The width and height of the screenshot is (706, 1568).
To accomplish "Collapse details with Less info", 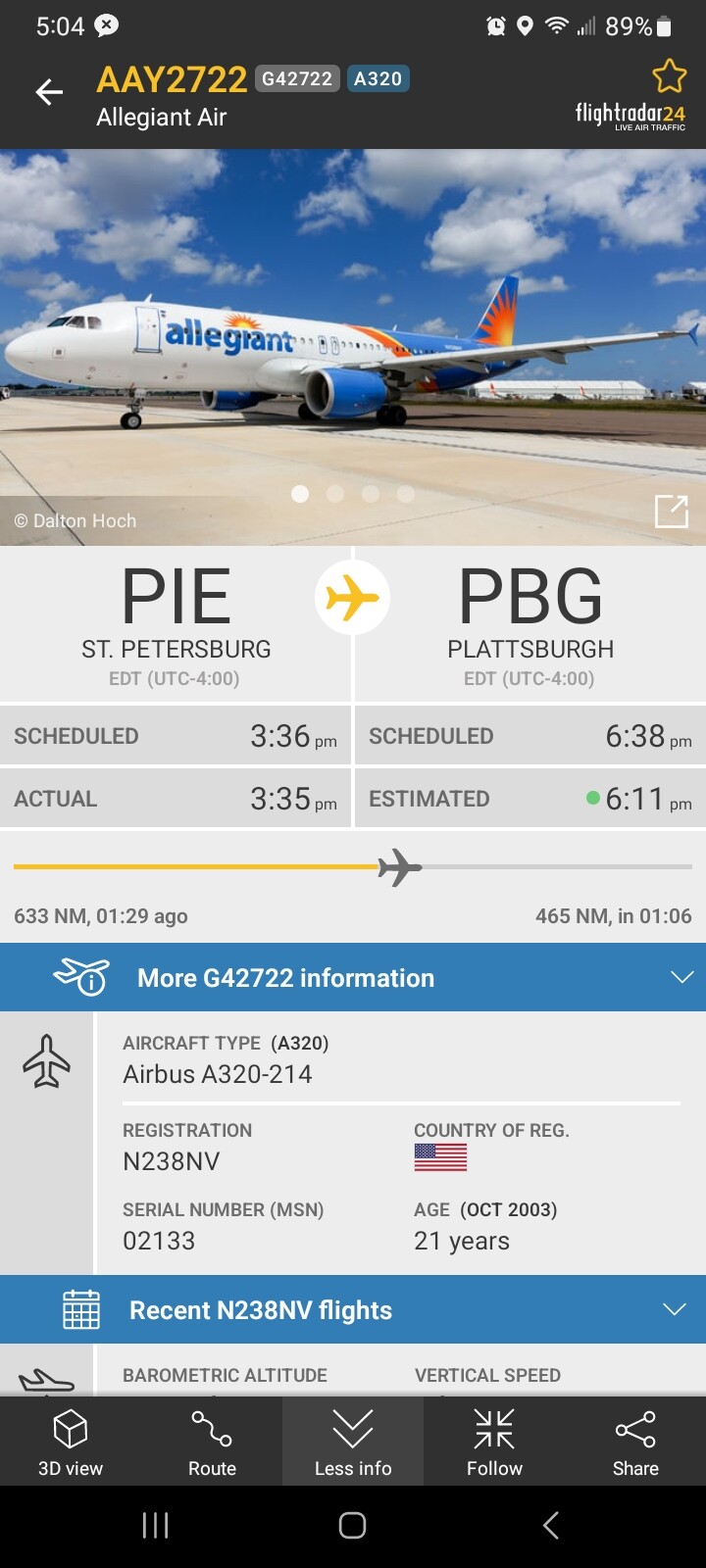I will click(x=353, y=1442).
